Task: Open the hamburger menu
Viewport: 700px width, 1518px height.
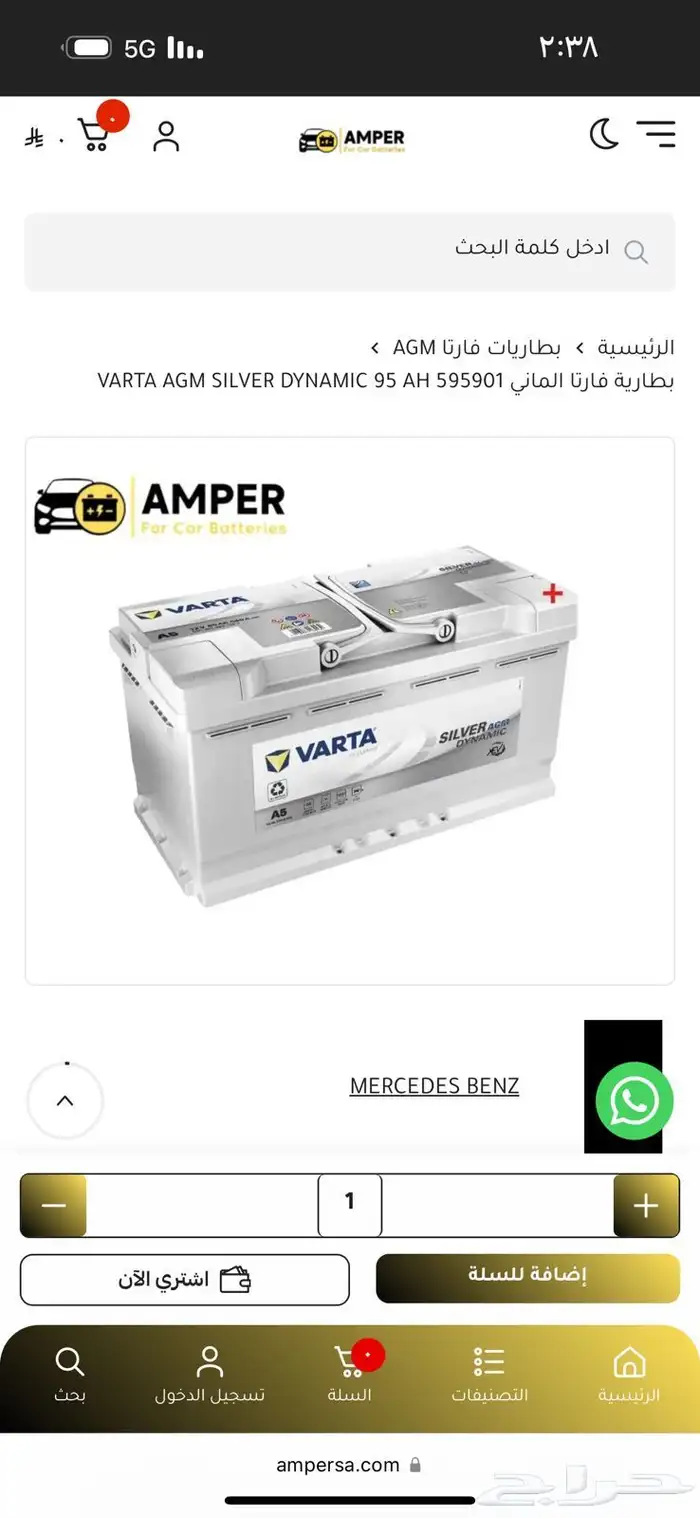Action: pyautogui.click(x=655, y=134)
